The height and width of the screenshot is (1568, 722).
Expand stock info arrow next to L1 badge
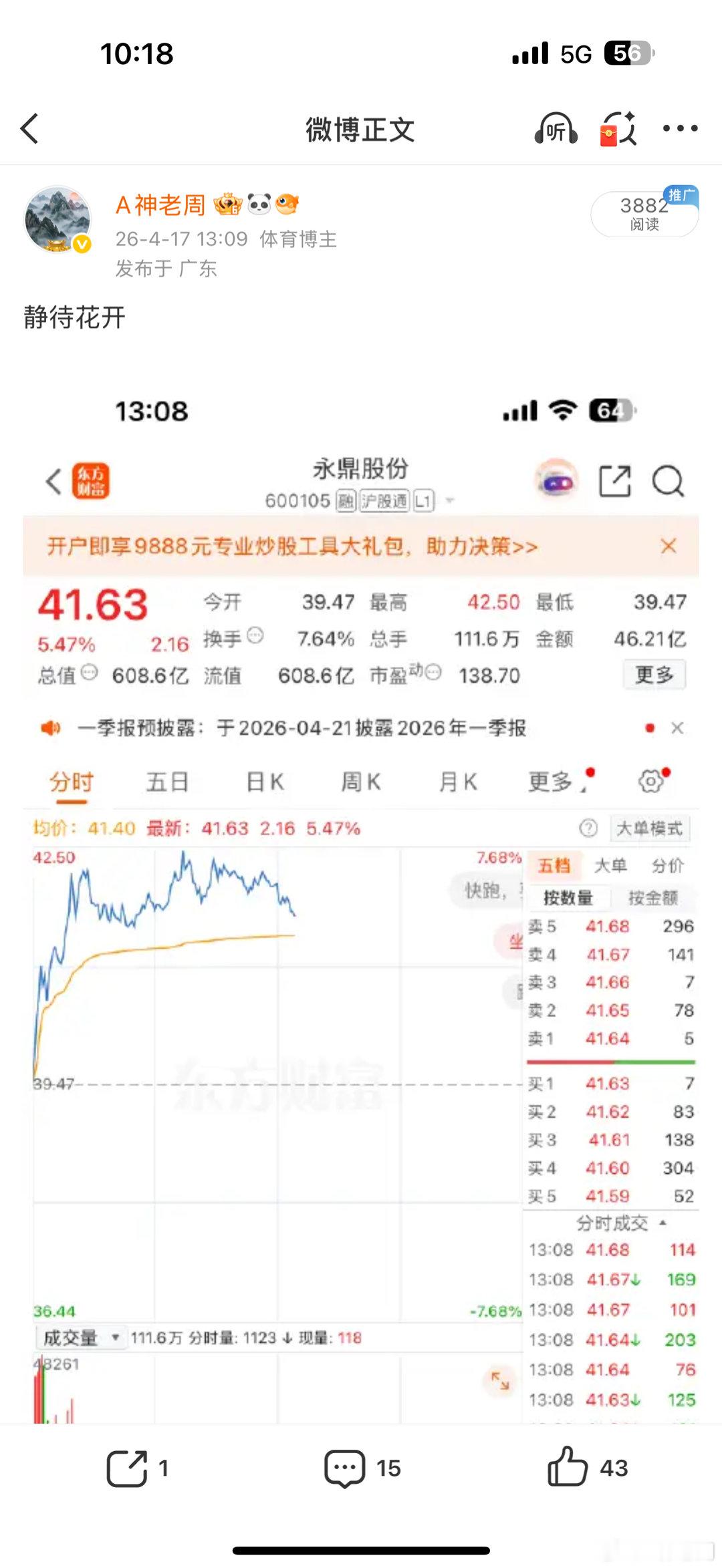point(449,501)
